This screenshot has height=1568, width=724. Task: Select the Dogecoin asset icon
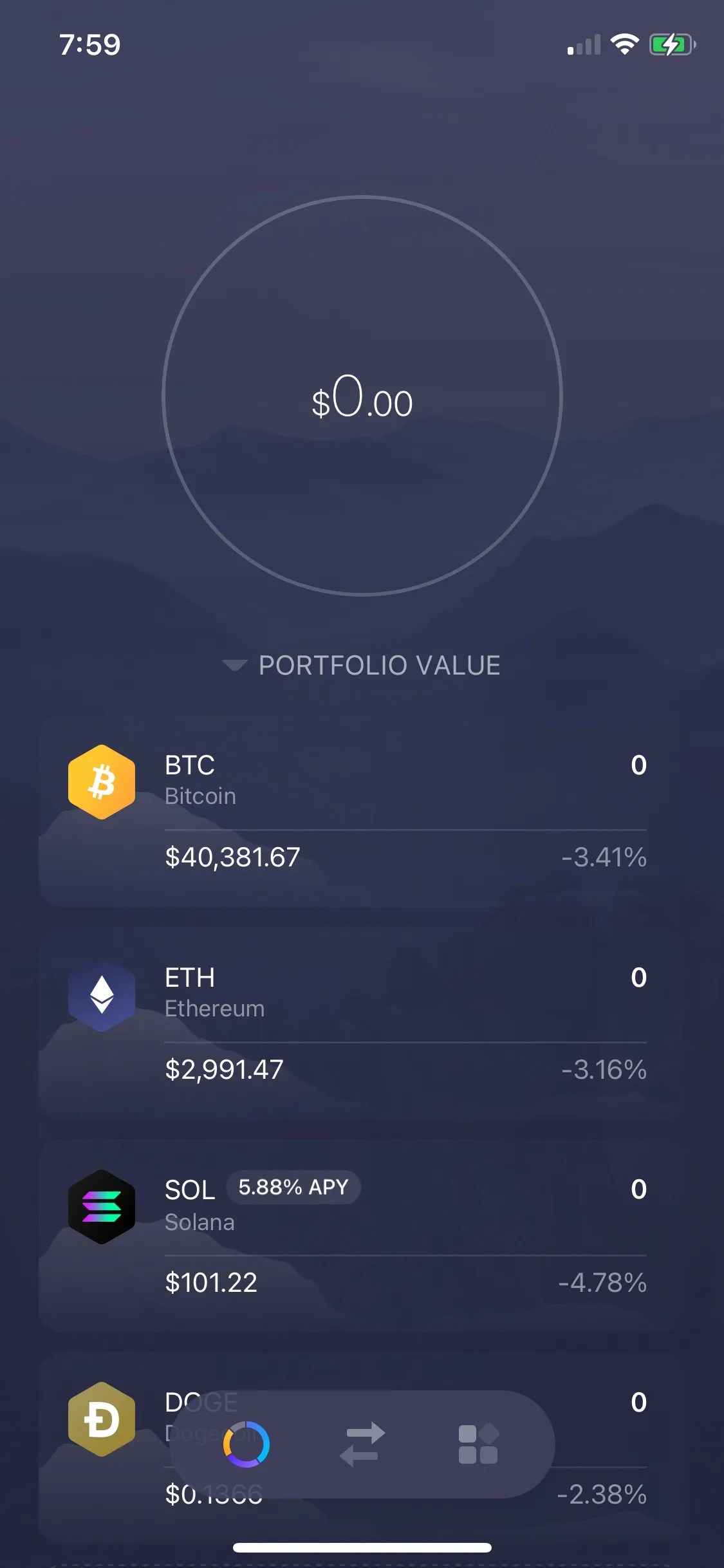(x=101, y=1420)
